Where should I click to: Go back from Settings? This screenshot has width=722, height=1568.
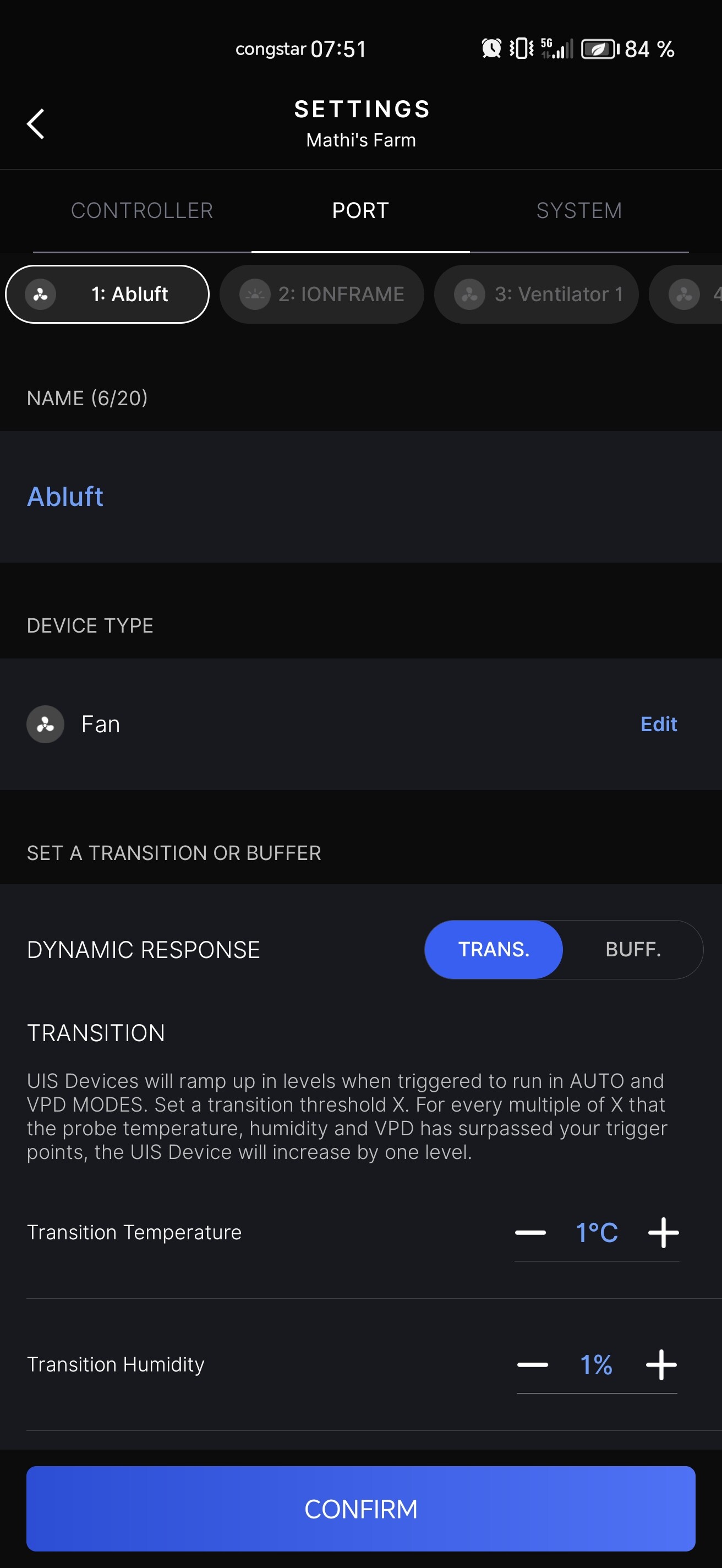[36, 124]
